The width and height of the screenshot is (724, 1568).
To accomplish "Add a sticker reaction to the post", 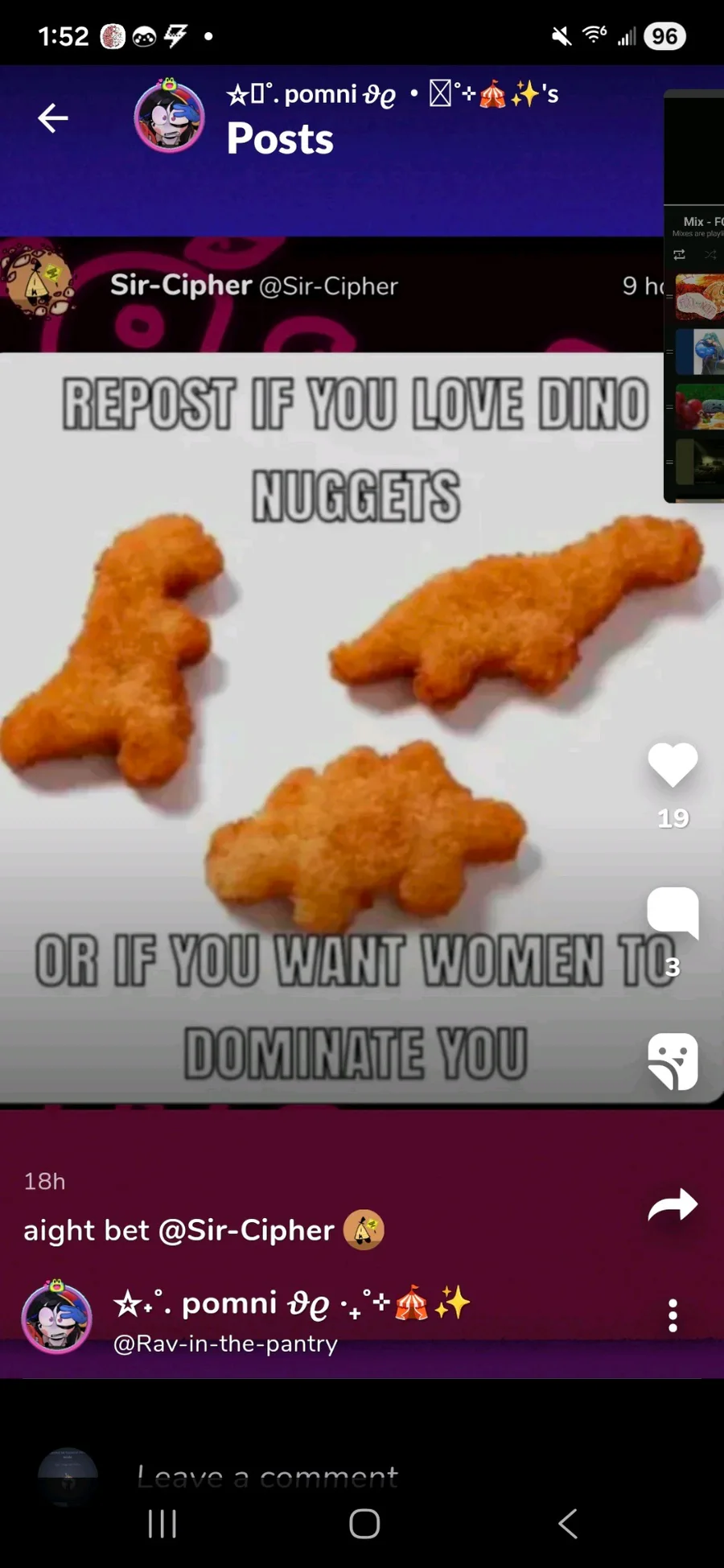I will pyautogui.click(x=673, y=1061).
